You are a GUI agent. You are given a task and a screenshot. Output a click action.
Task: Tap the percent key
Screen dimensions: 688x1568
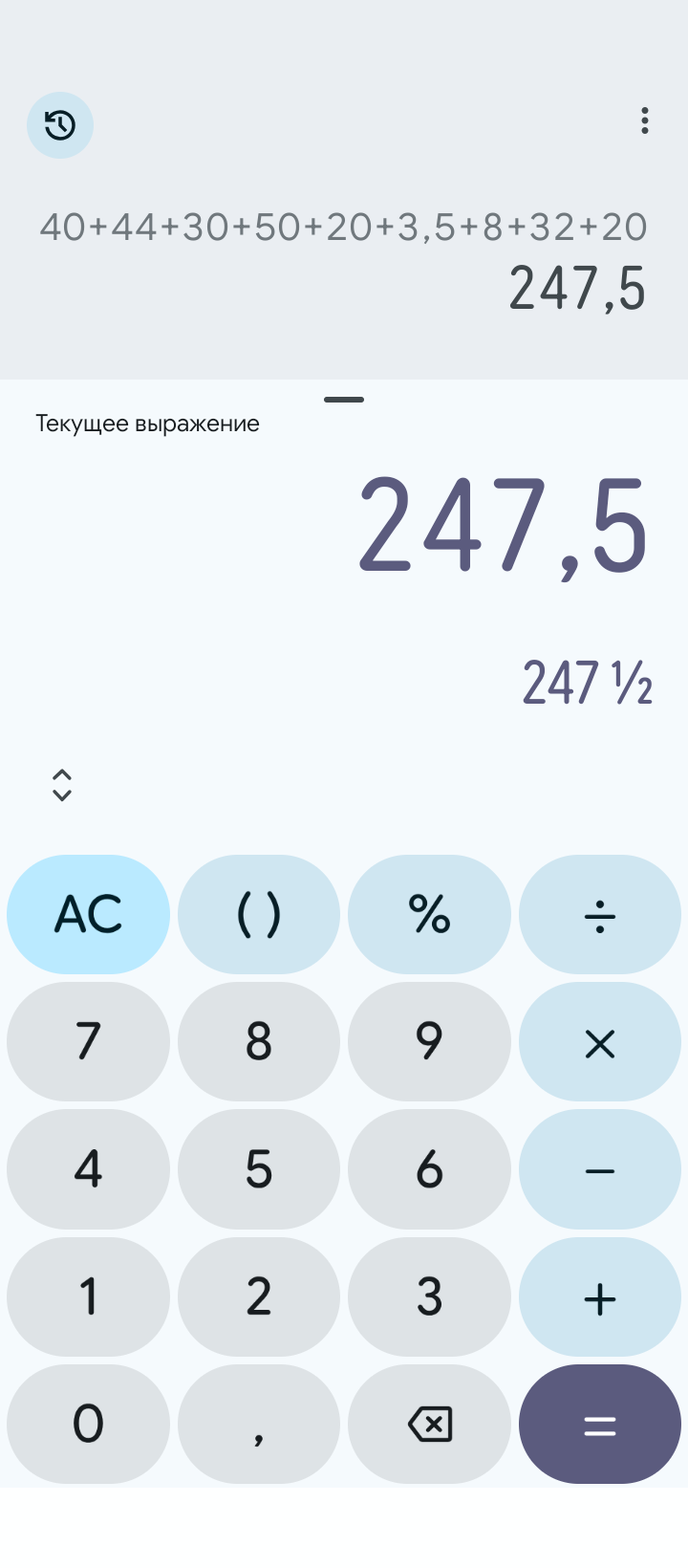coord(429,914)
